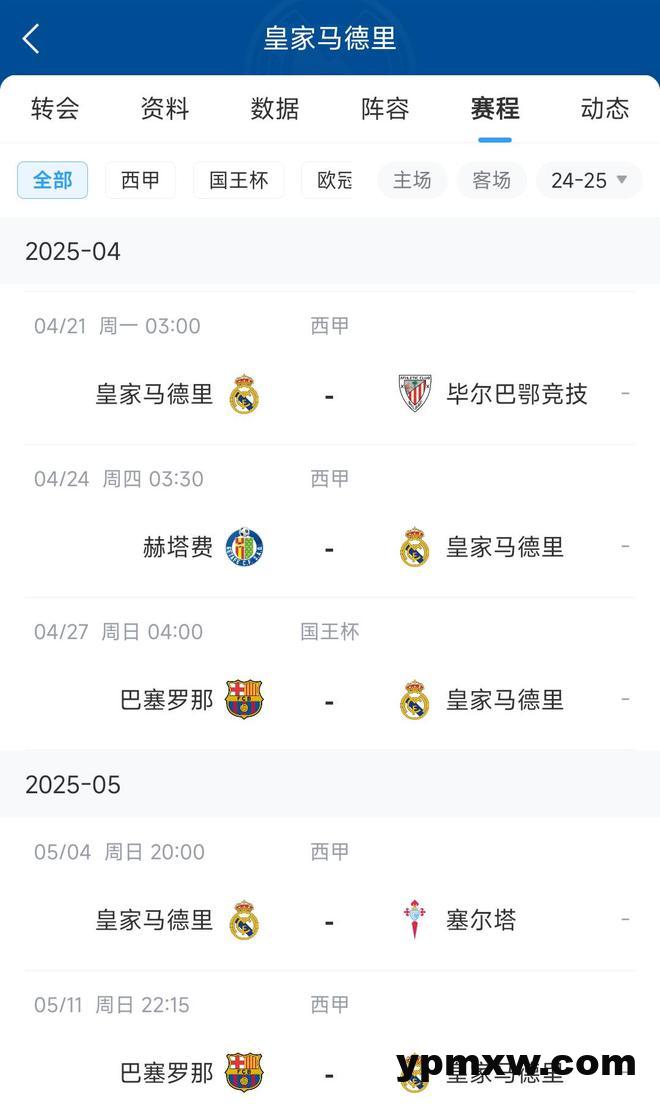The height and width of the screenshot is (1107, 660).
Task: Open the 04/27 国王杯 match against 巴塞罗那
Action: click(x=330, y=674)
